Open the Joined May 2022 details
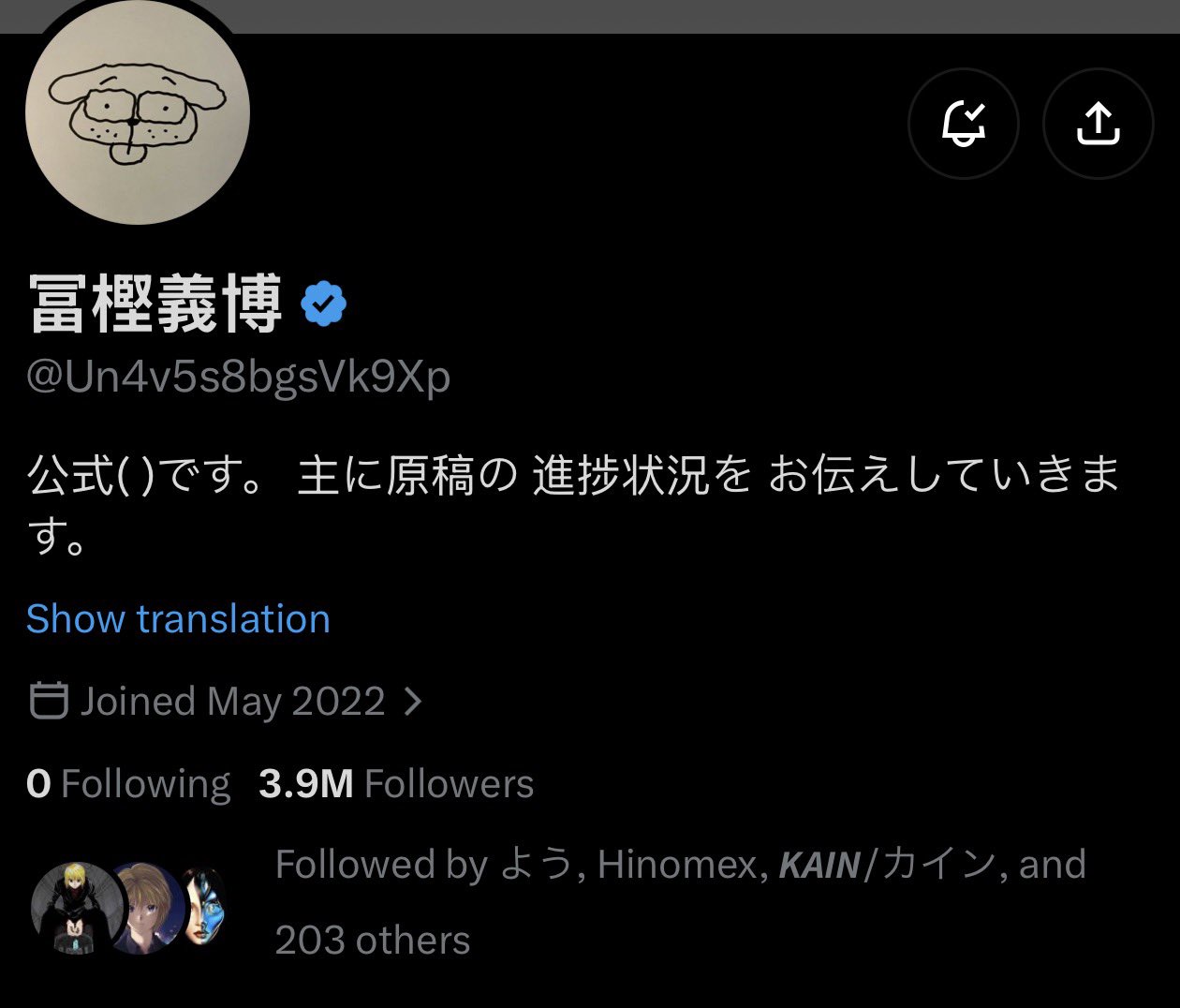Image resolution: width=1180 pixels, height=1008 pixels. pos(226,701)
